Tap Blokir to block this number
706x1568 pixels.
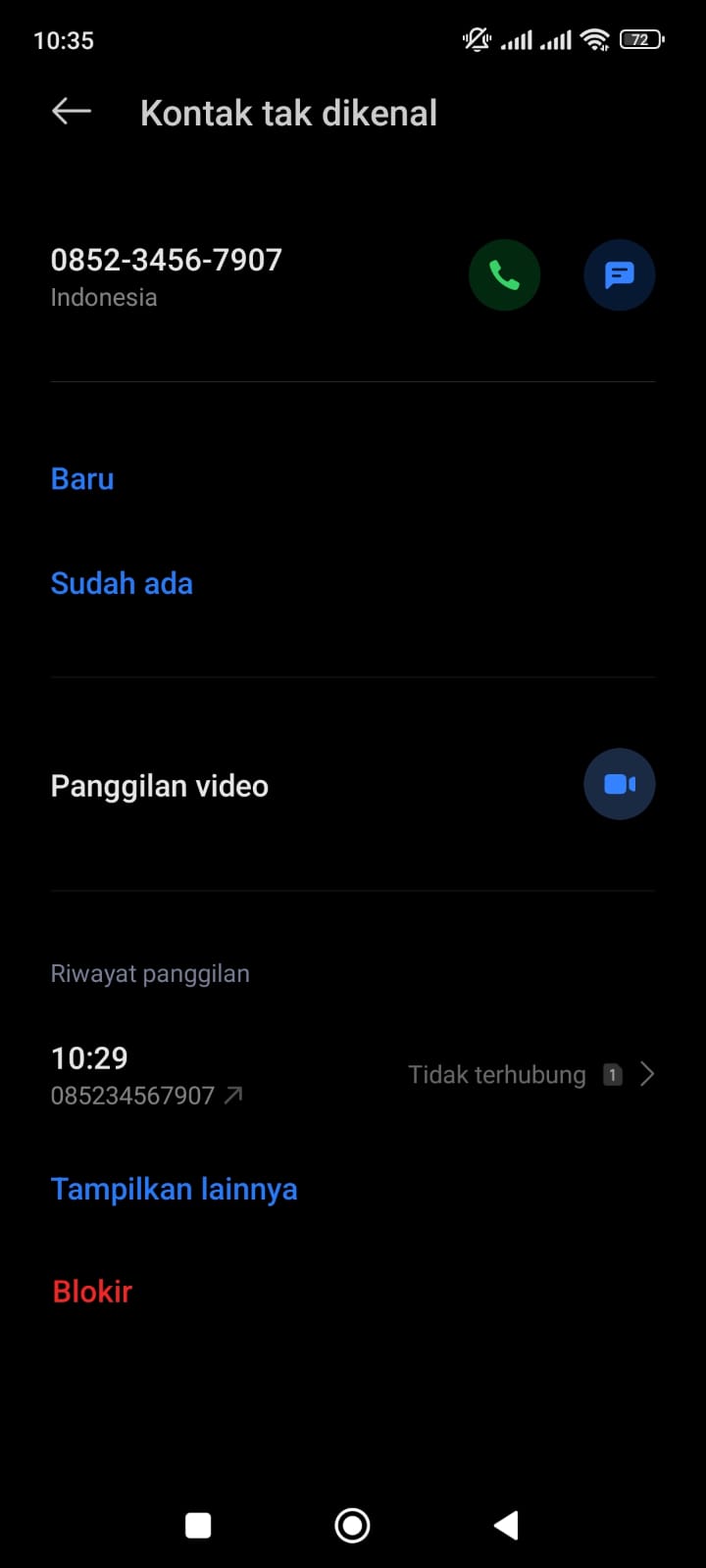coord(91,1291)
